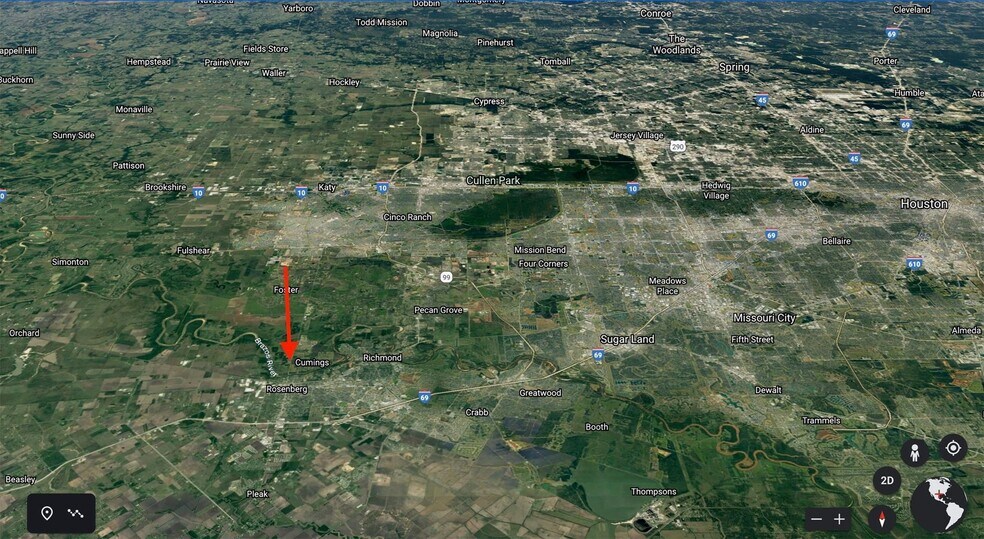Image resolution: width=984 pixels, height=539 pixels.
Task: Tap the mini globe overview
Action: [938, 503]
